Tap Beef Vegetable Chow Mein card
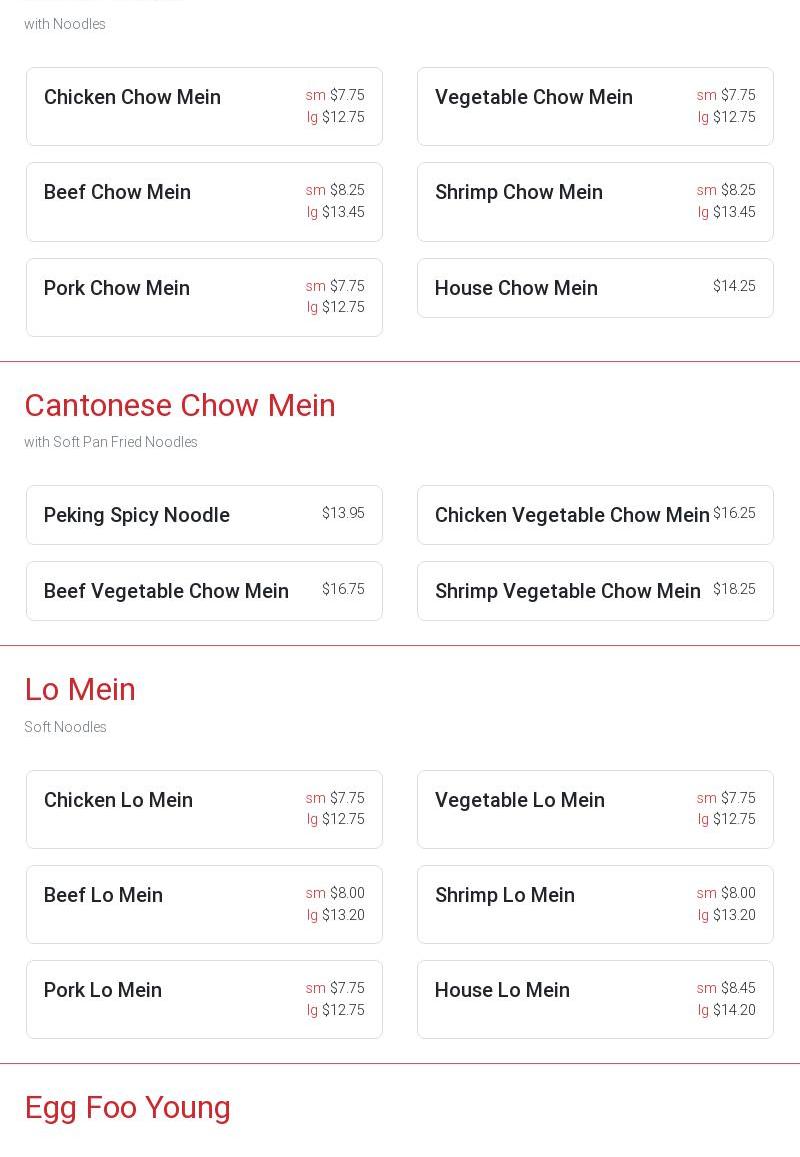 coord(204,591)
